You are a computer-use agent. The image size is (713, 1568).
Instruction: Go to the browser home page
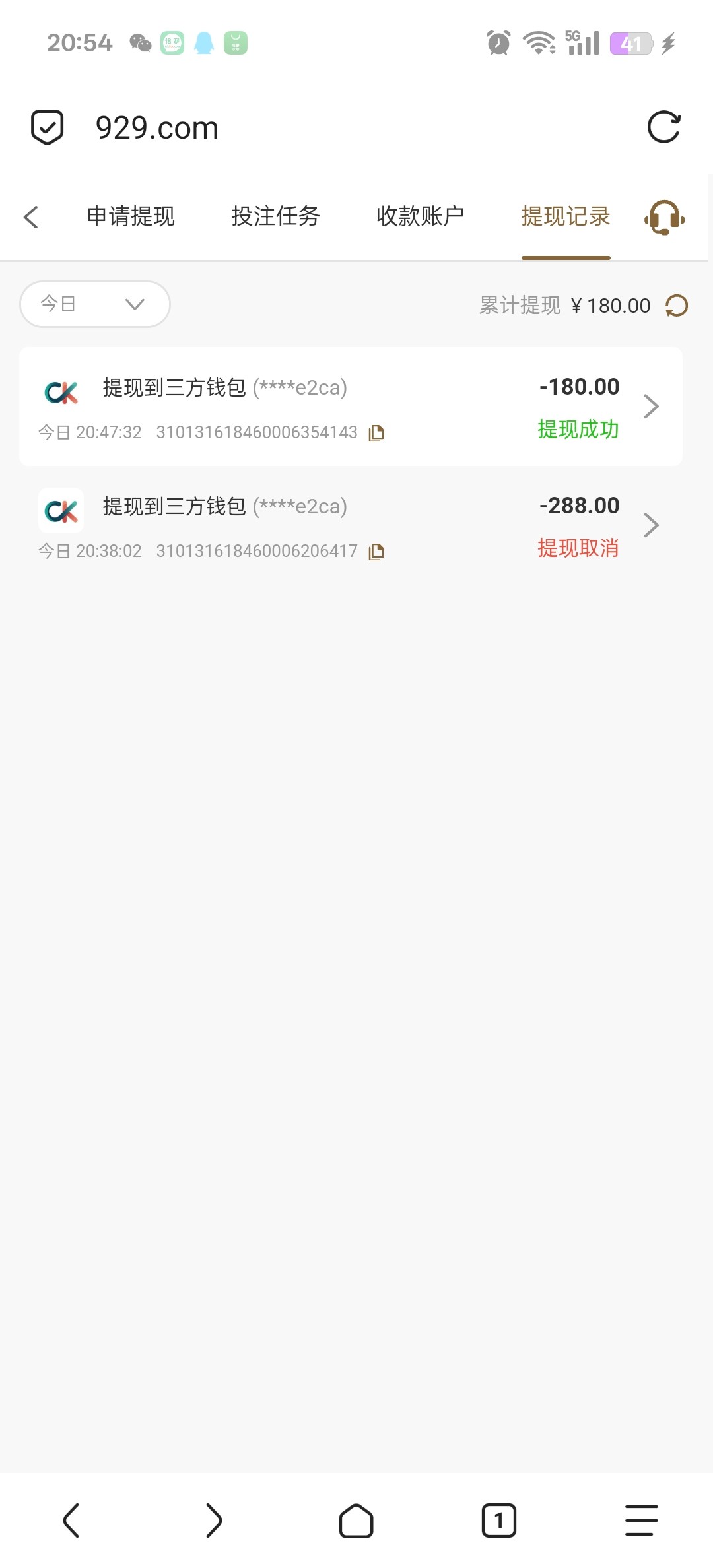[x=356, y=1520]
